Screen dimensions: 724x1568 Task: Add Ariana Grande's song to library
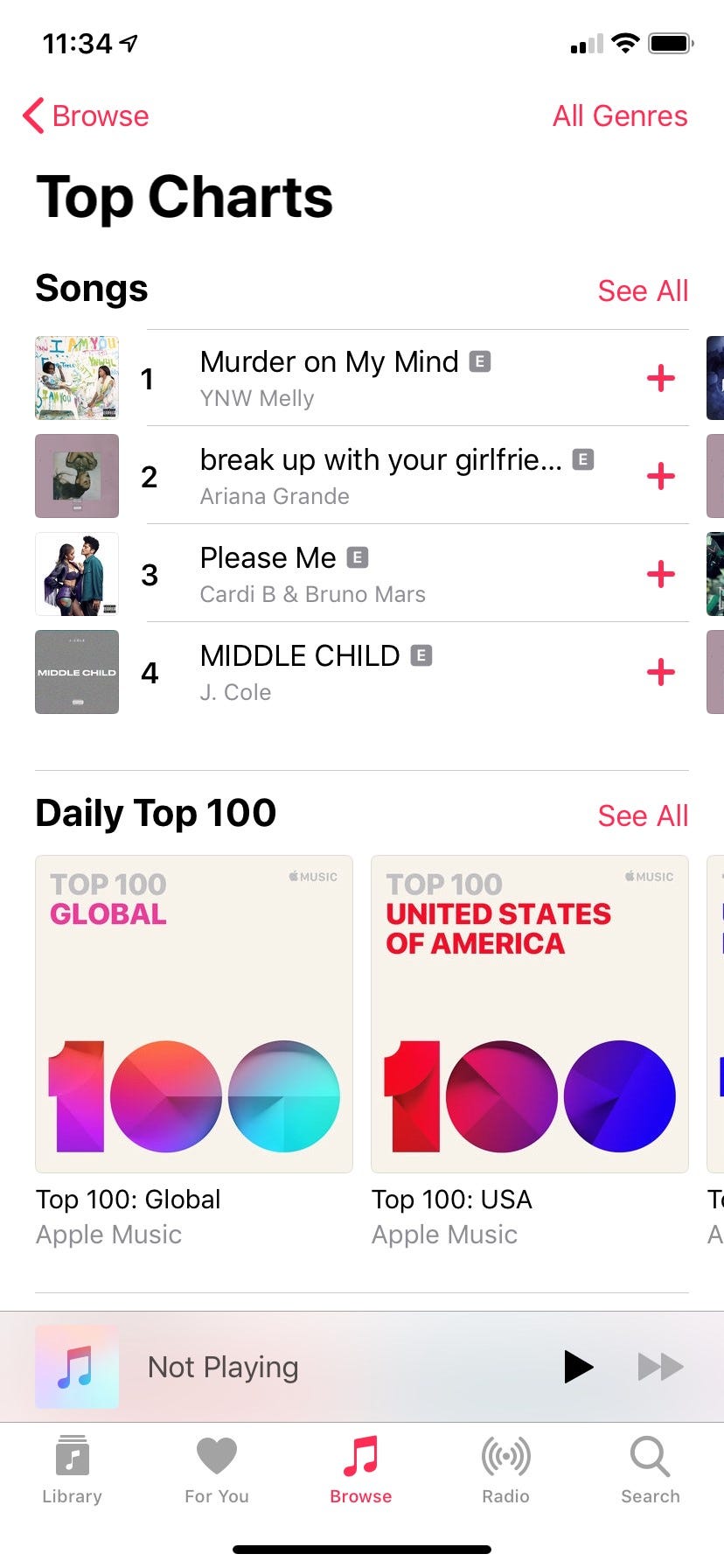(x=660, y=476)
